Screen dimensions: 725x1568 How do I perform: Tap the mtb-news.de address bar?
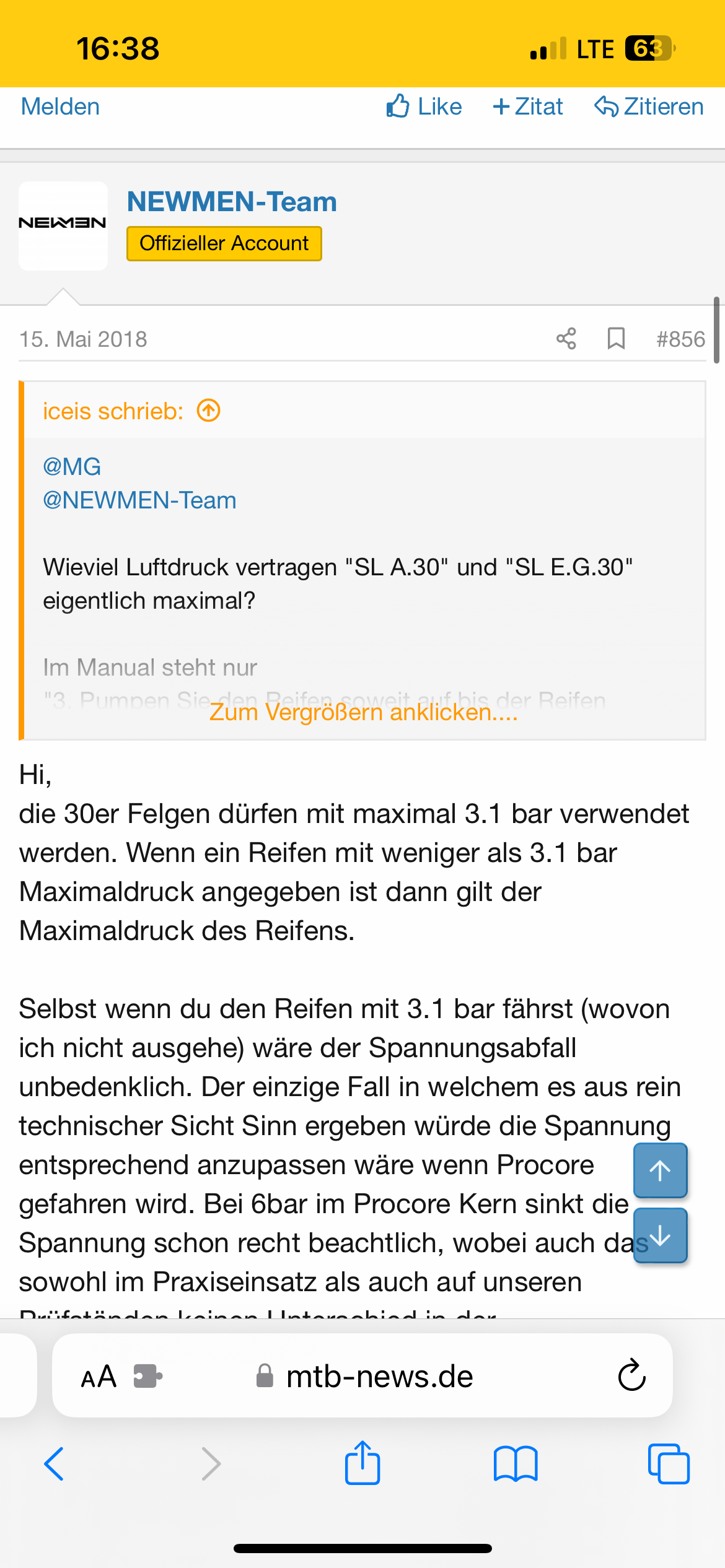click(x=379, y=1377)
